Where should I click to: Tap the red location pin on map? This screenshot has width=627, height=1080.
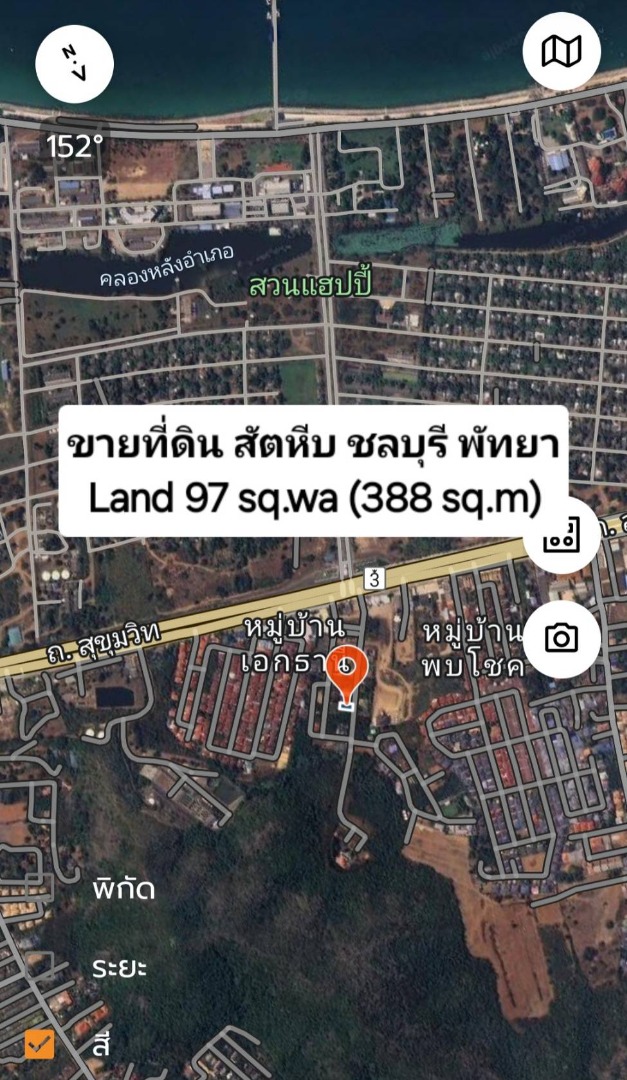tap(348, 674)
